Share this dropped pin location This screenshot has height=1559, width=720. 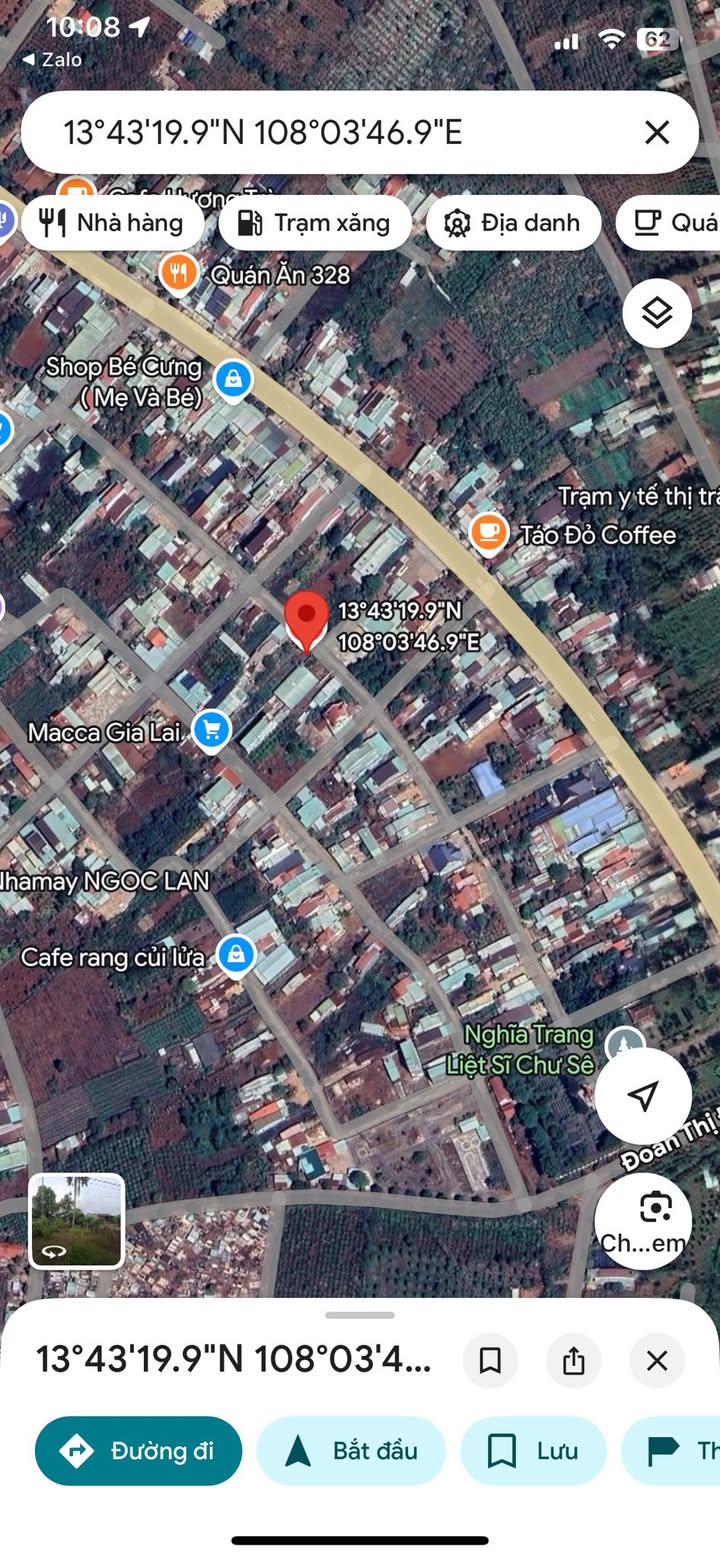click(x=573, y=1360)
